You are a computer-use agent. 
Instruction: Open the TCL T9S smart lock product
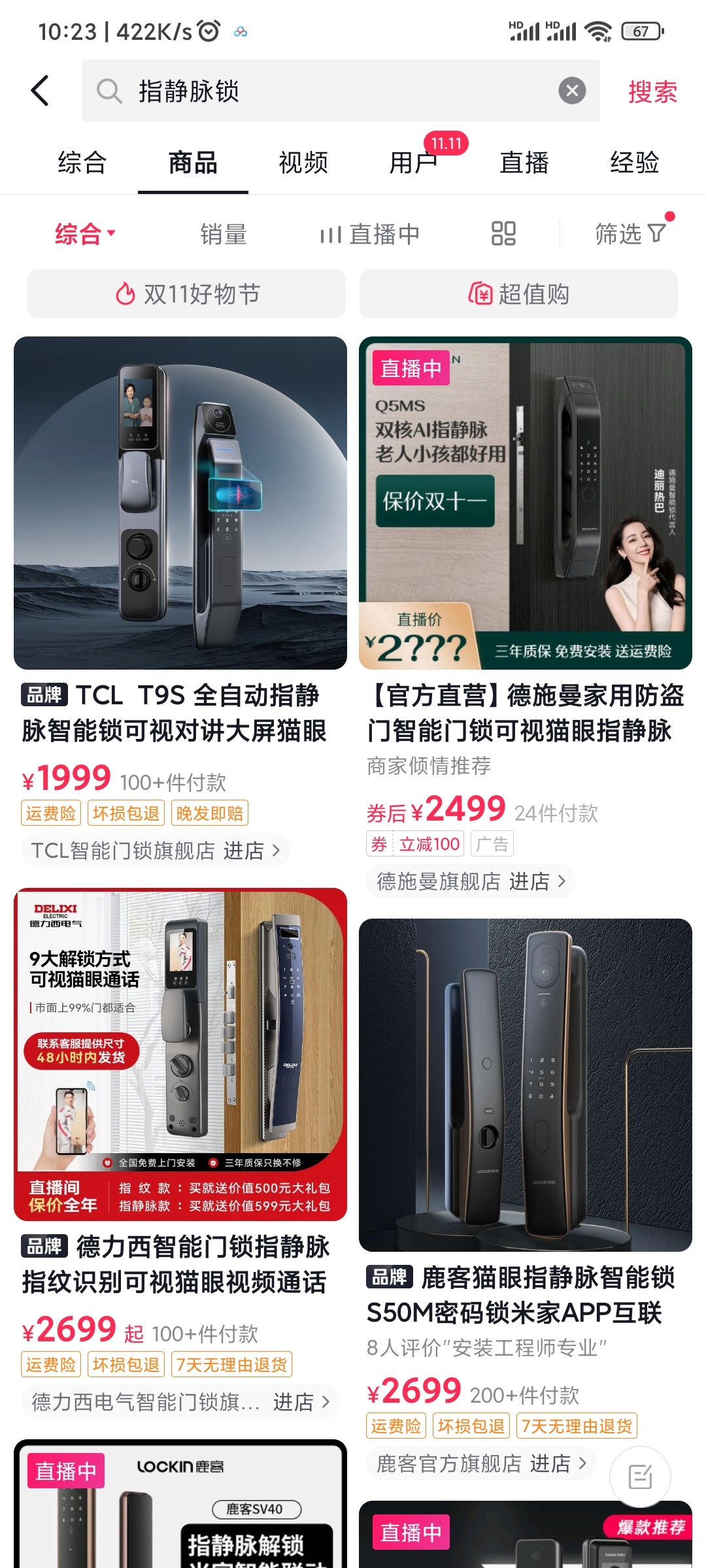[x=180, y=503]
